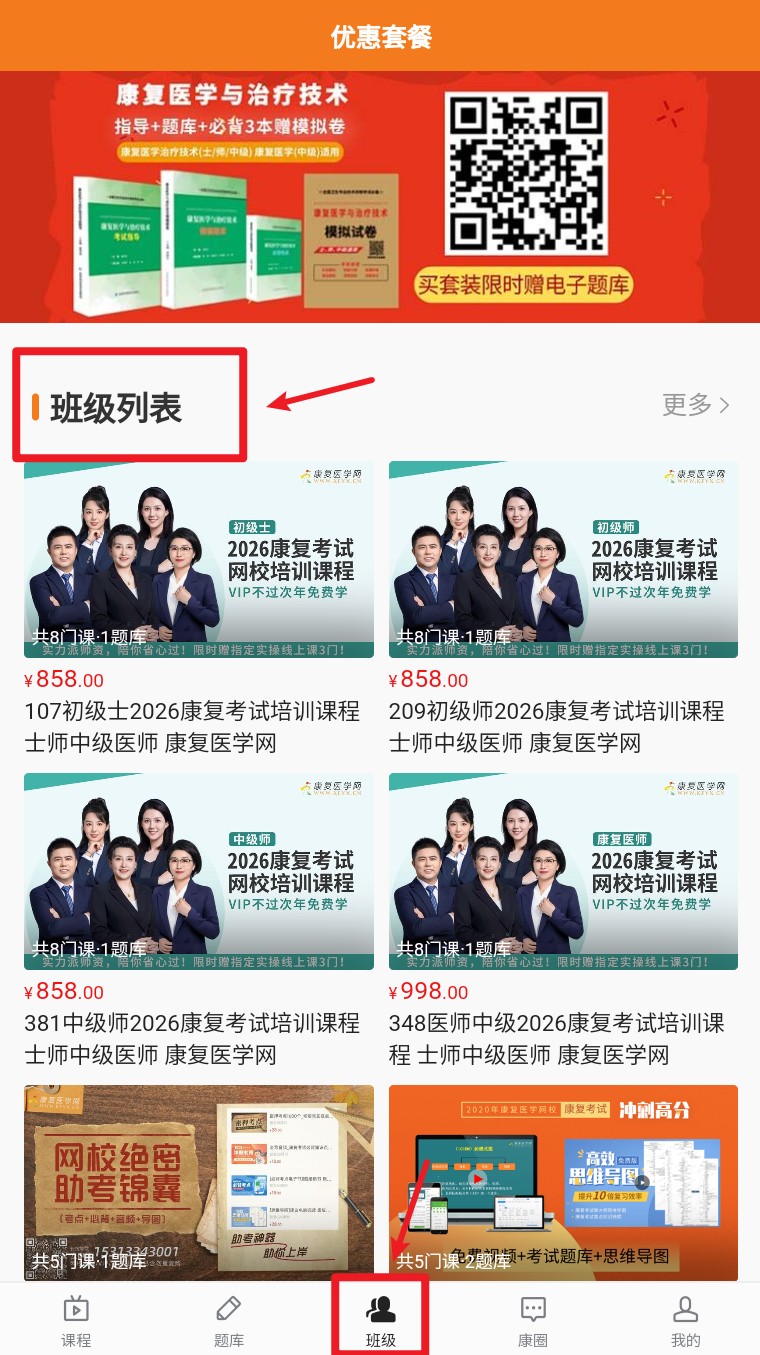This screenshot has height=1355, width=760.
Task: Select the 班级 tab
Action: pyautogui.click(x=380, y=1320)
